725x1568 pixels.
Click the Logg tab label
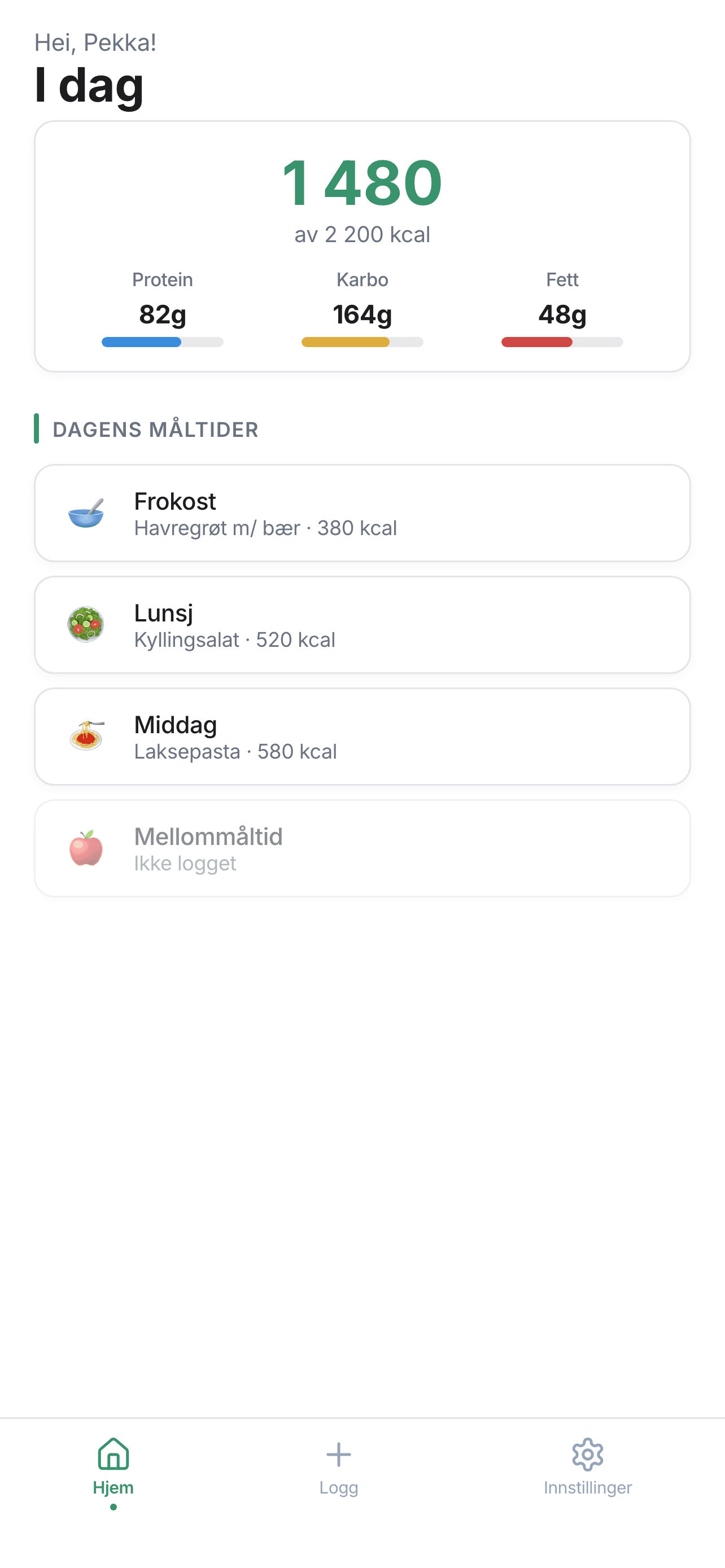click(338, 1488)
